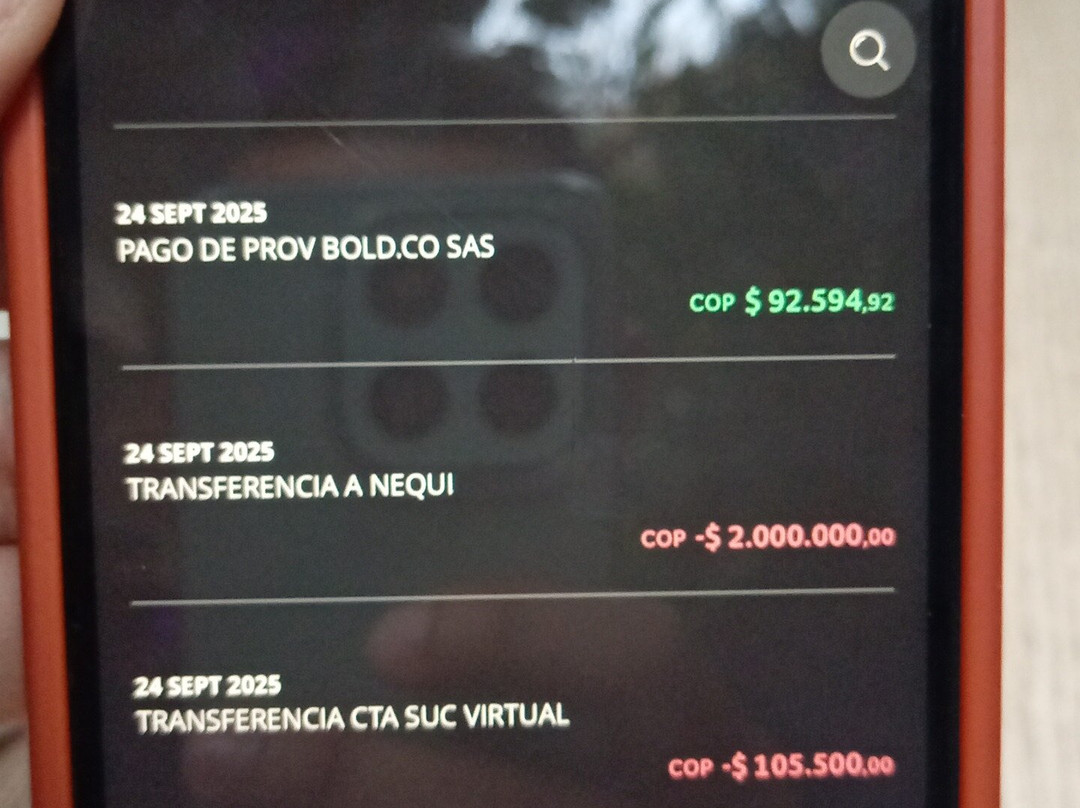Open the search magnifier icon

pos(868,51)
